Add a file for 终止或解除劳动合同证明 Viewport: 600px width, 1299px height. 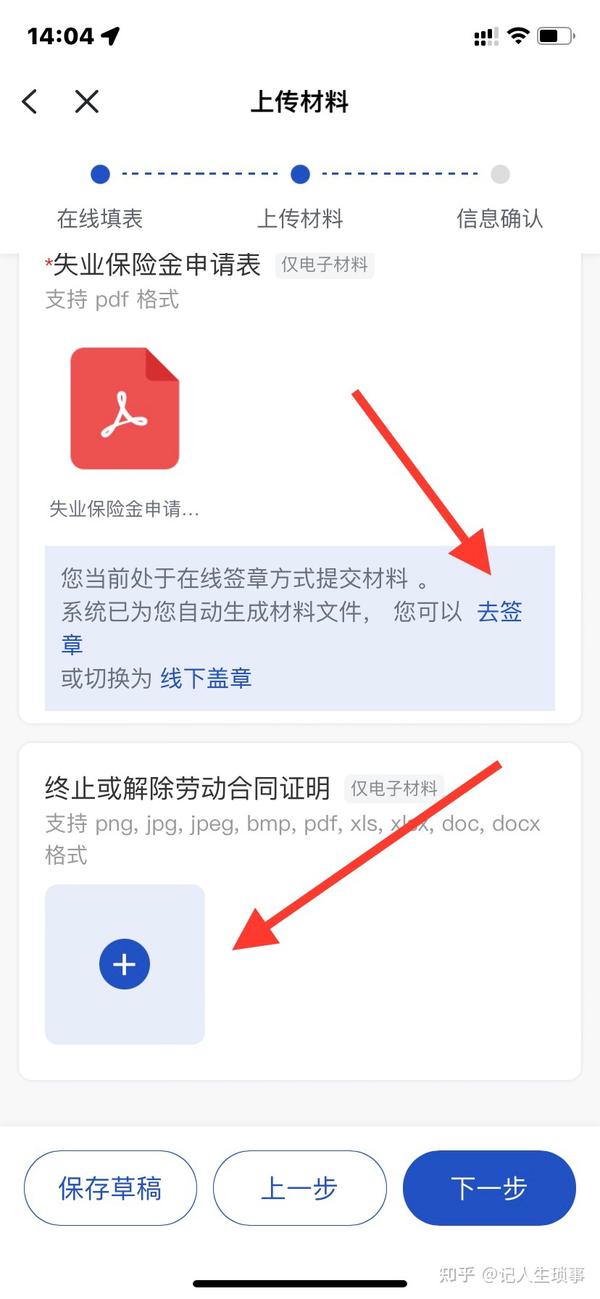(x=125, y=964)
